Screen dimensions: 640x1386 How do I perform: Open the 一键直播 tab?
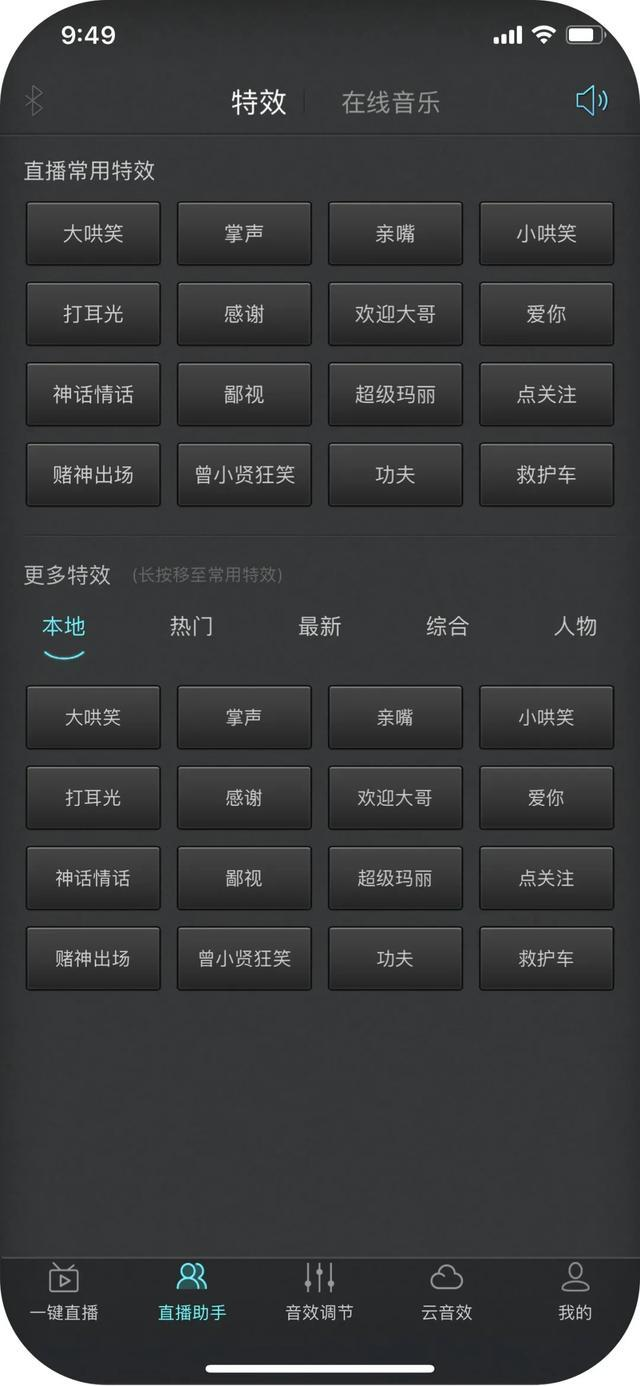coord(64,1291)
